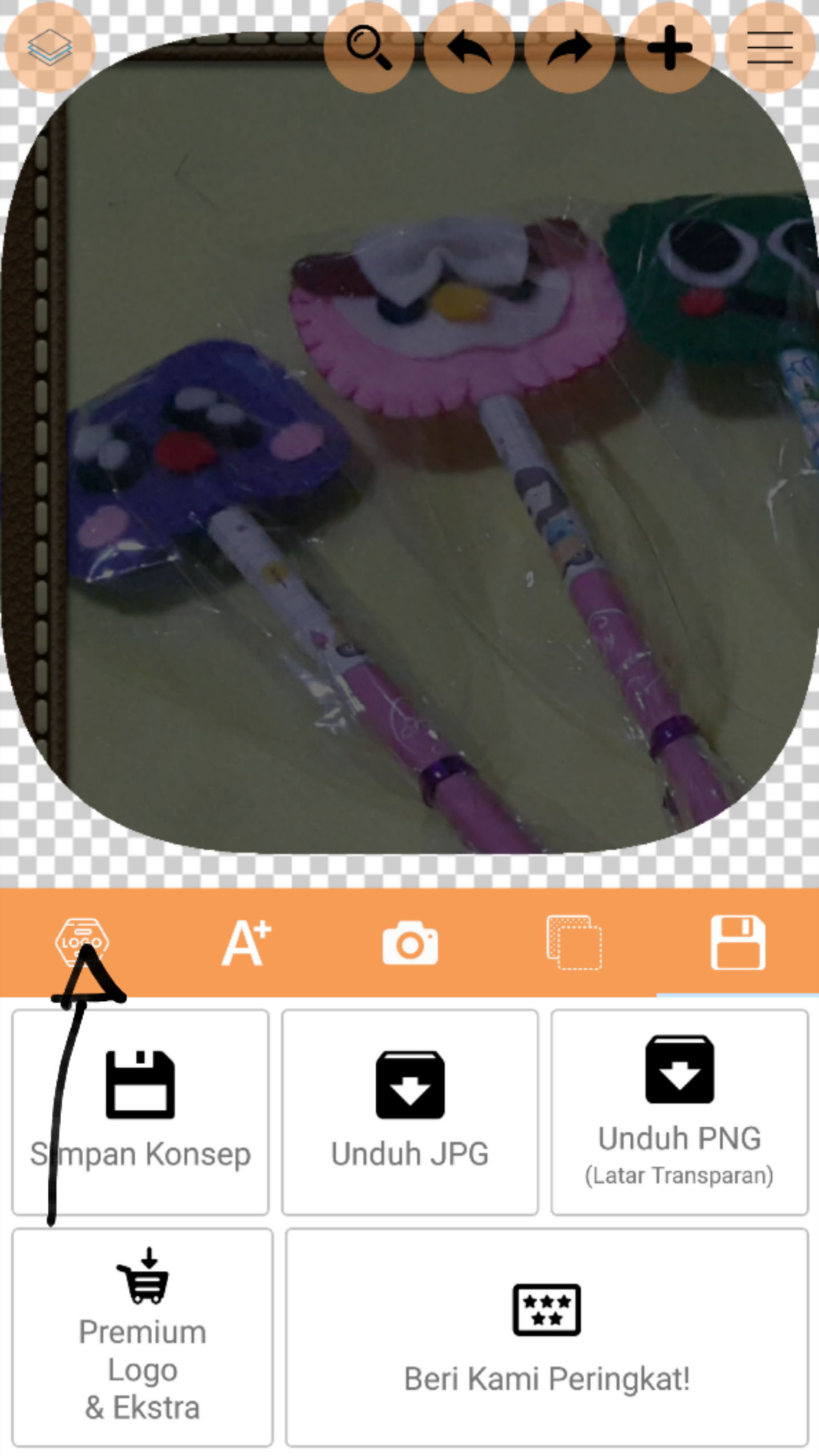
Task: Tap the magnifier zoom icon
Action: pos(369,47)
